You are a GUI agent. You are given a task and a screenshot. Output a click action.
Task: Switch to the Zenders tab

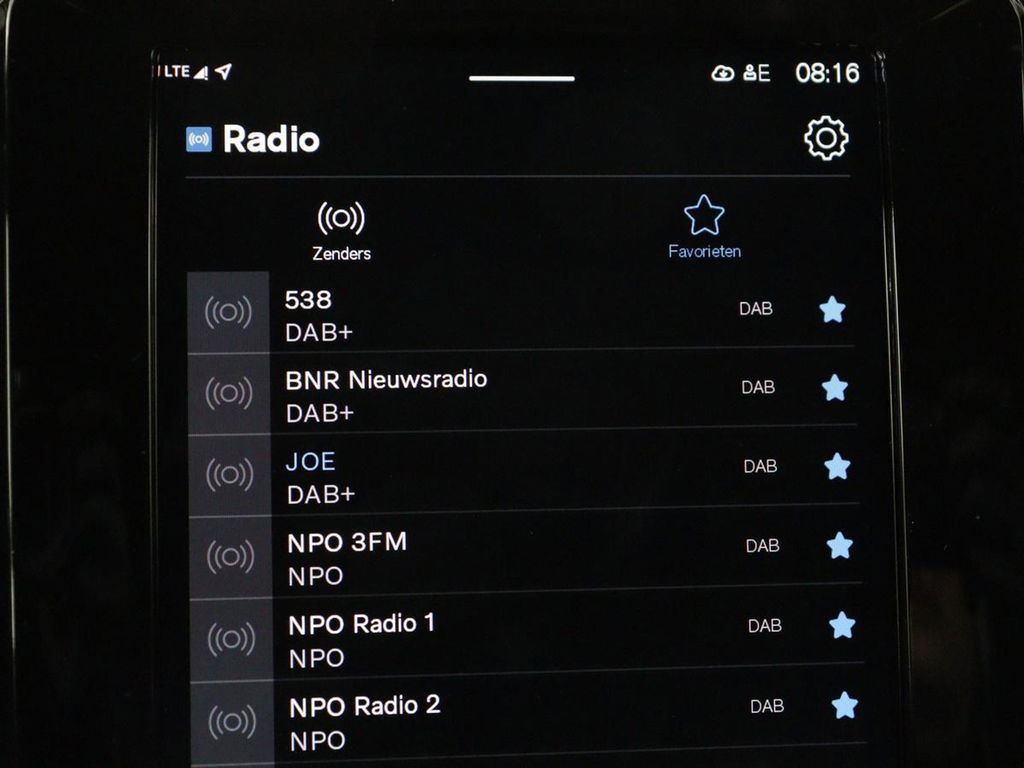[341, 230]
